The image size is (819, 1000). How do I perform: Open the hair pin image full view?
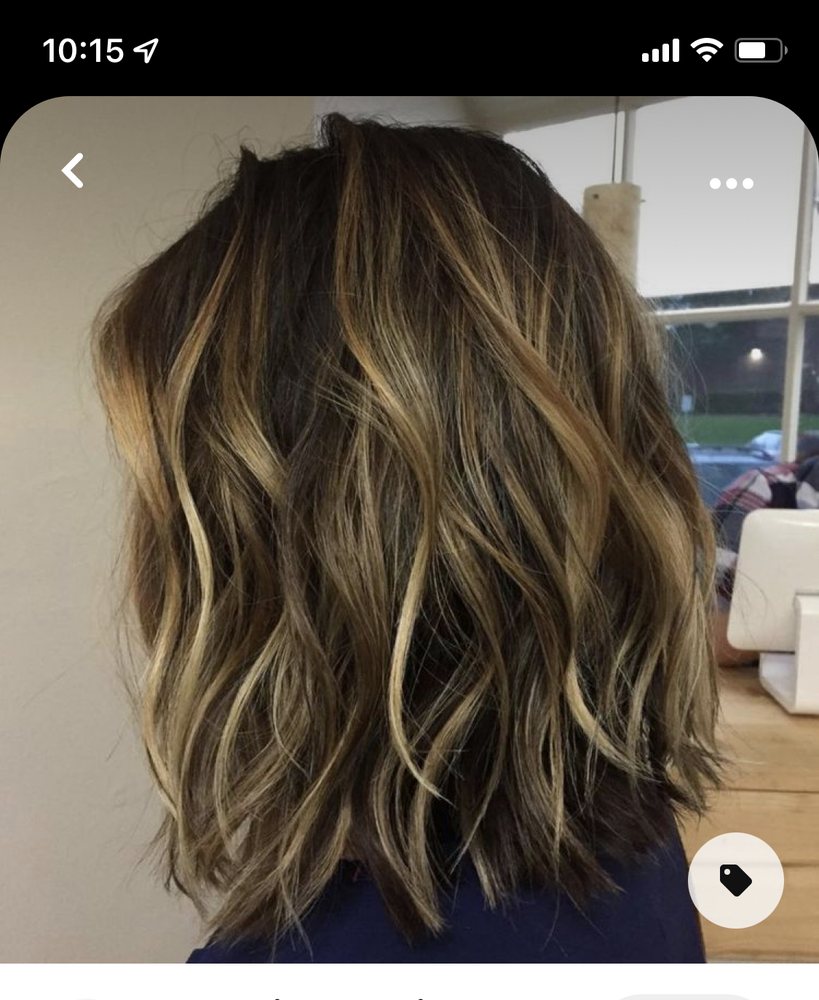410,529
